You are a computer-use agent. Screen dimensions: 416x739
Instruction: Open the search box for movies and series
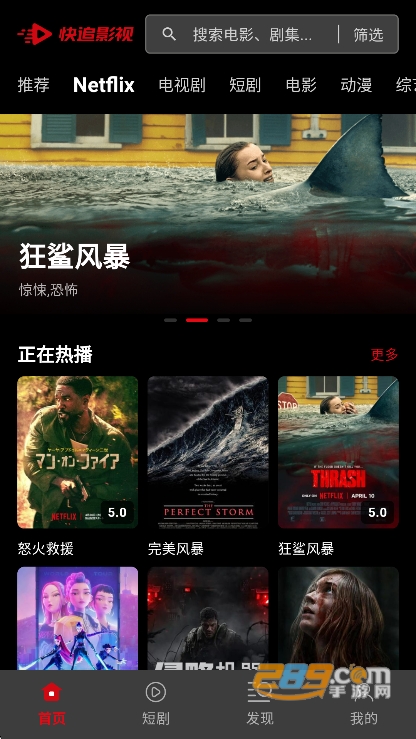pos(241,34)
